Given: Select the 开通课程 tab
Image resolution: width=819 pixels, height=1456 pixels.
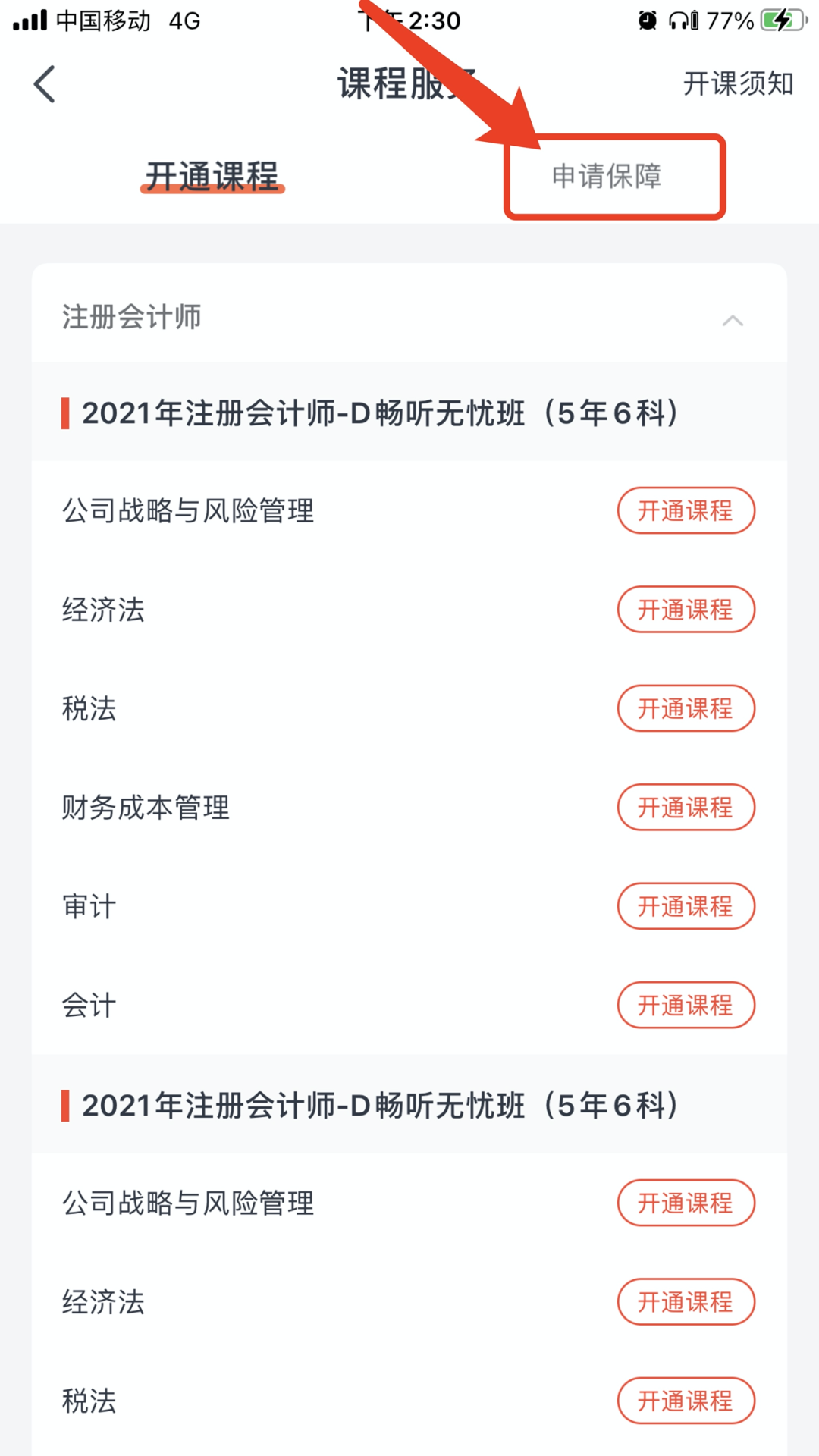Looking at the screenshot, I should (212, 177).
